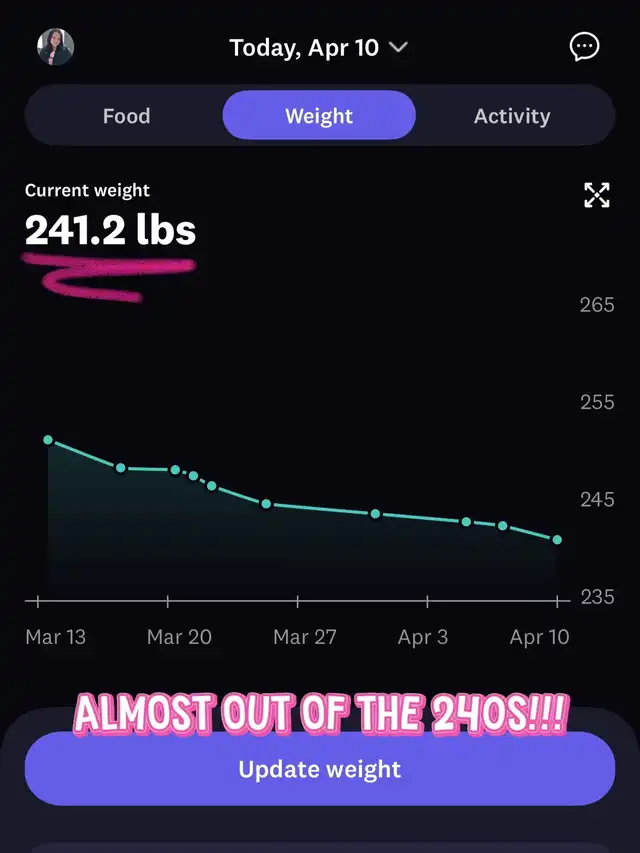The height and width of the screenshot is (853, 640).
Task: Open the profile avatar
Action: (55, 47)
